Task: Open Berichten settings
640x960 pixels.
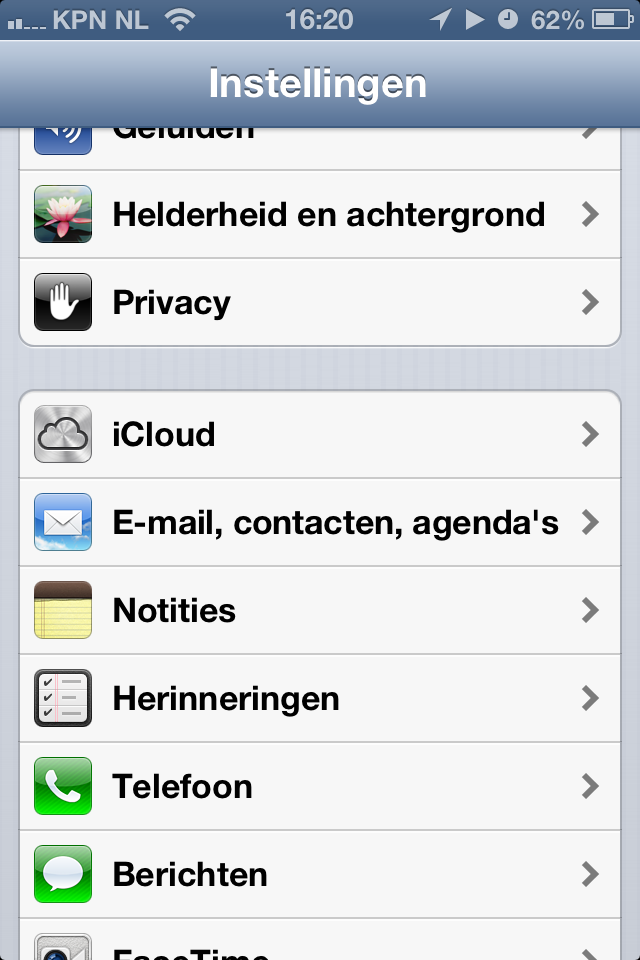Action: click(320, 874)
